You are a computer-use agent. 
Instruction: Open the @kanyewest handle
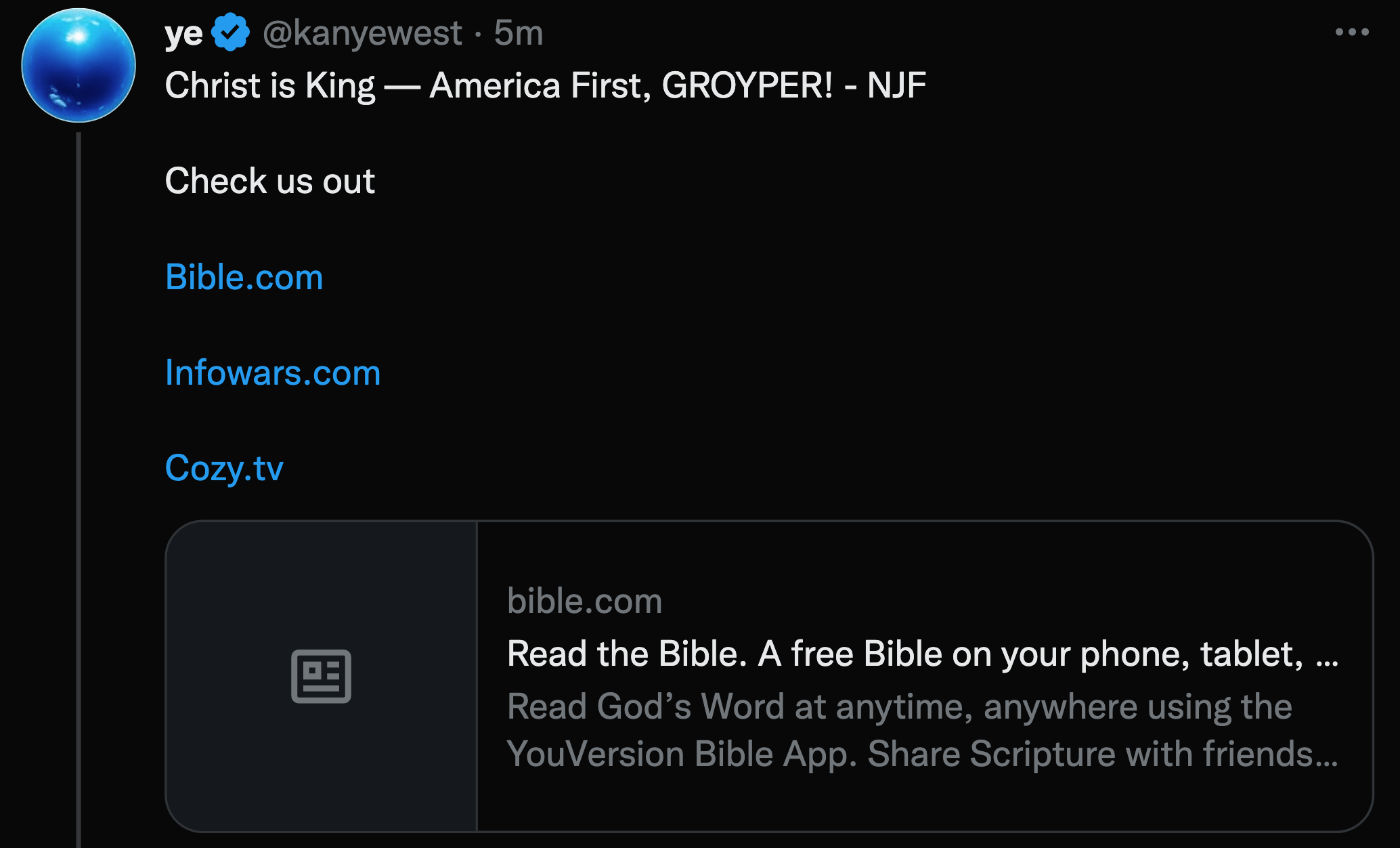(362, 33)
